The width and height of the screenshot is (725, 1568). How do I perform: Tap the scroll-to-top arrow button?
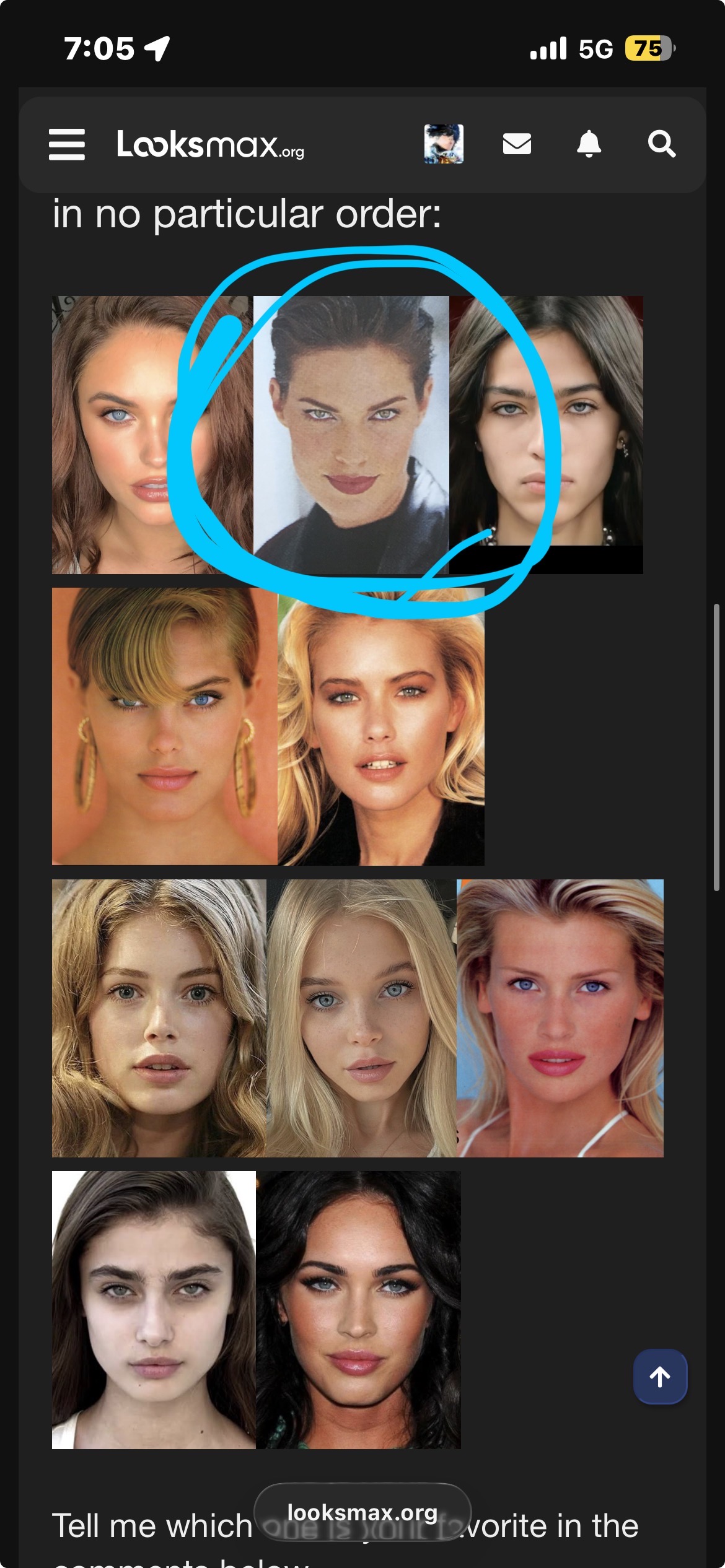tap(660, 1376)
